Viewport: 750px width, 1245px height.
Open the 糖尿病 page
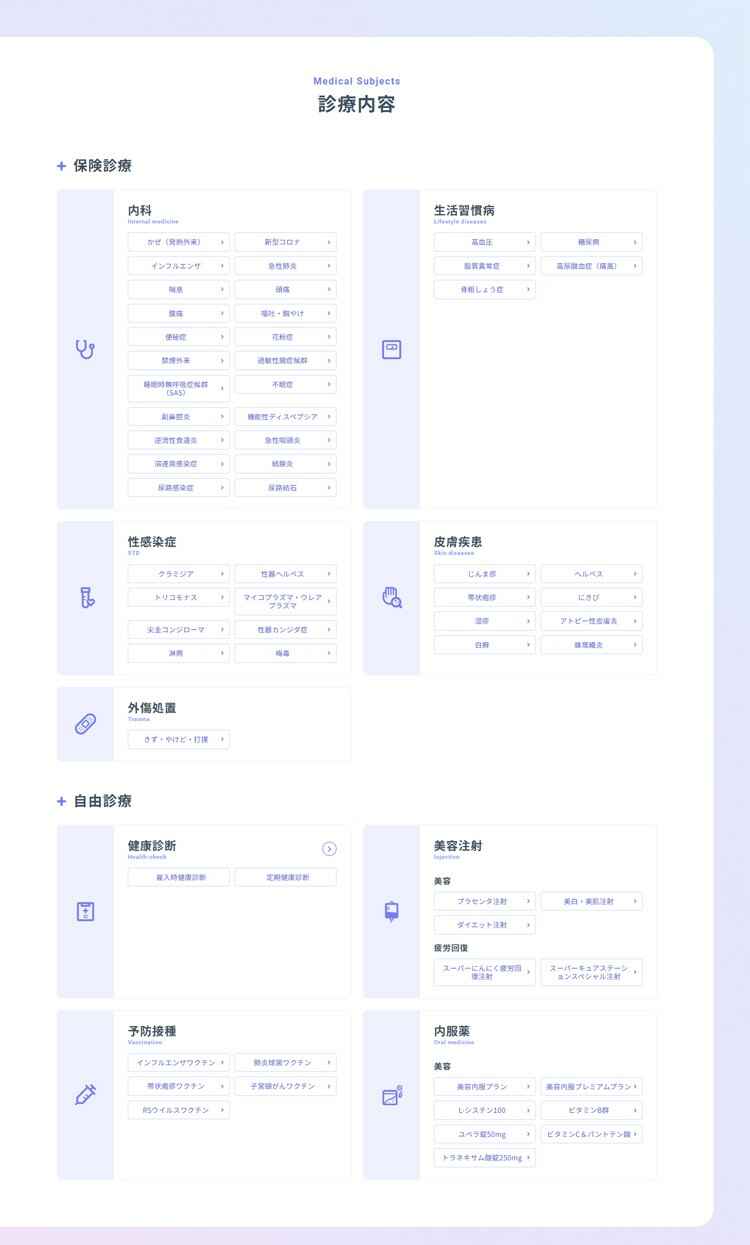coord(591,242)
